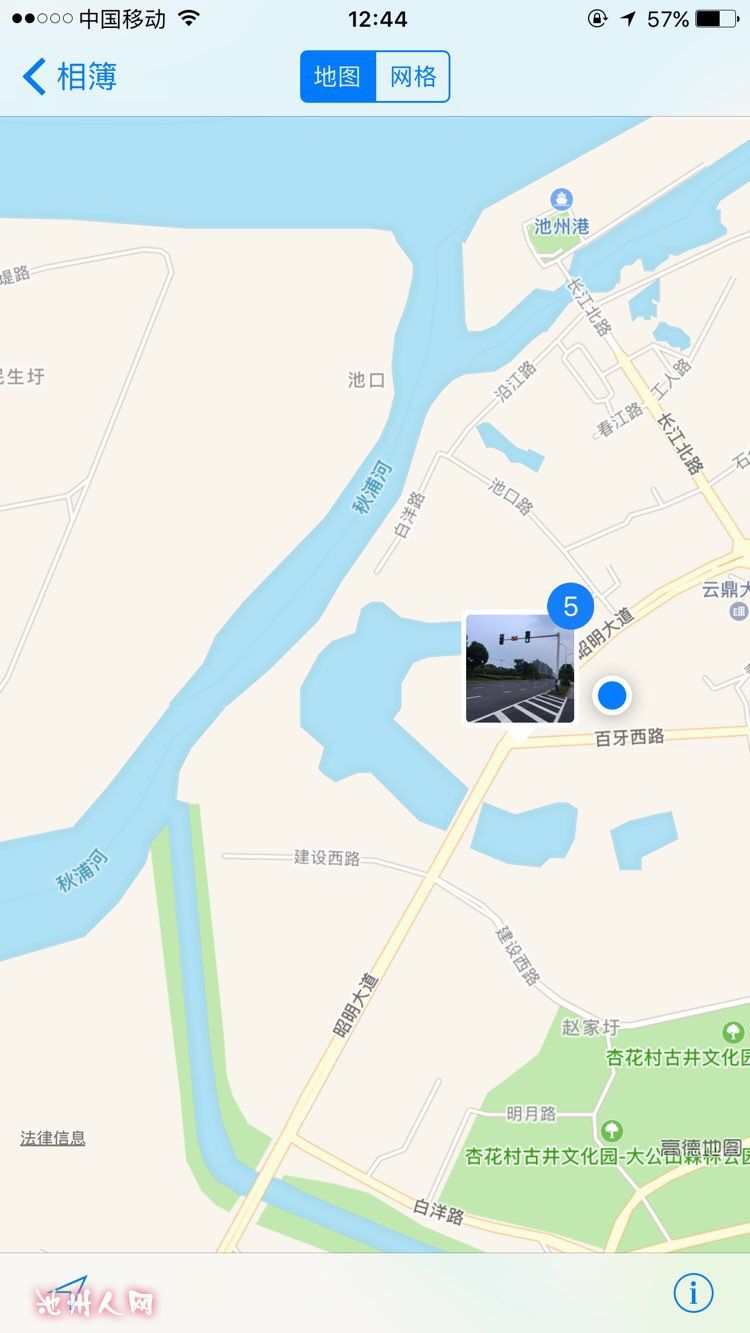Open the map info button
This screenshot has height=1333, width=750.
click(x=693, y=1293)
